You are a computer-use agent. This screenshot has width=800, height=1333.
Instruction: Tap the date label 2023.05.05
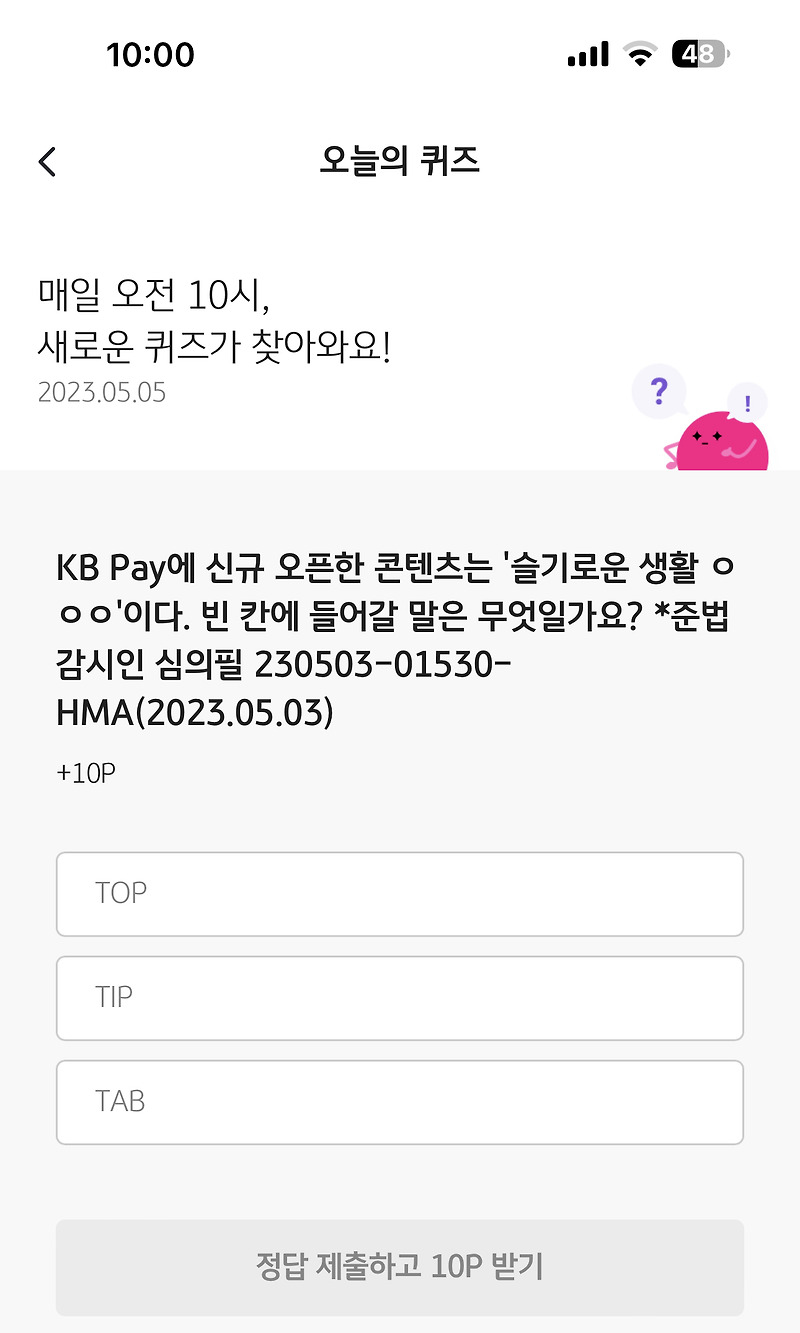(102, 392)
